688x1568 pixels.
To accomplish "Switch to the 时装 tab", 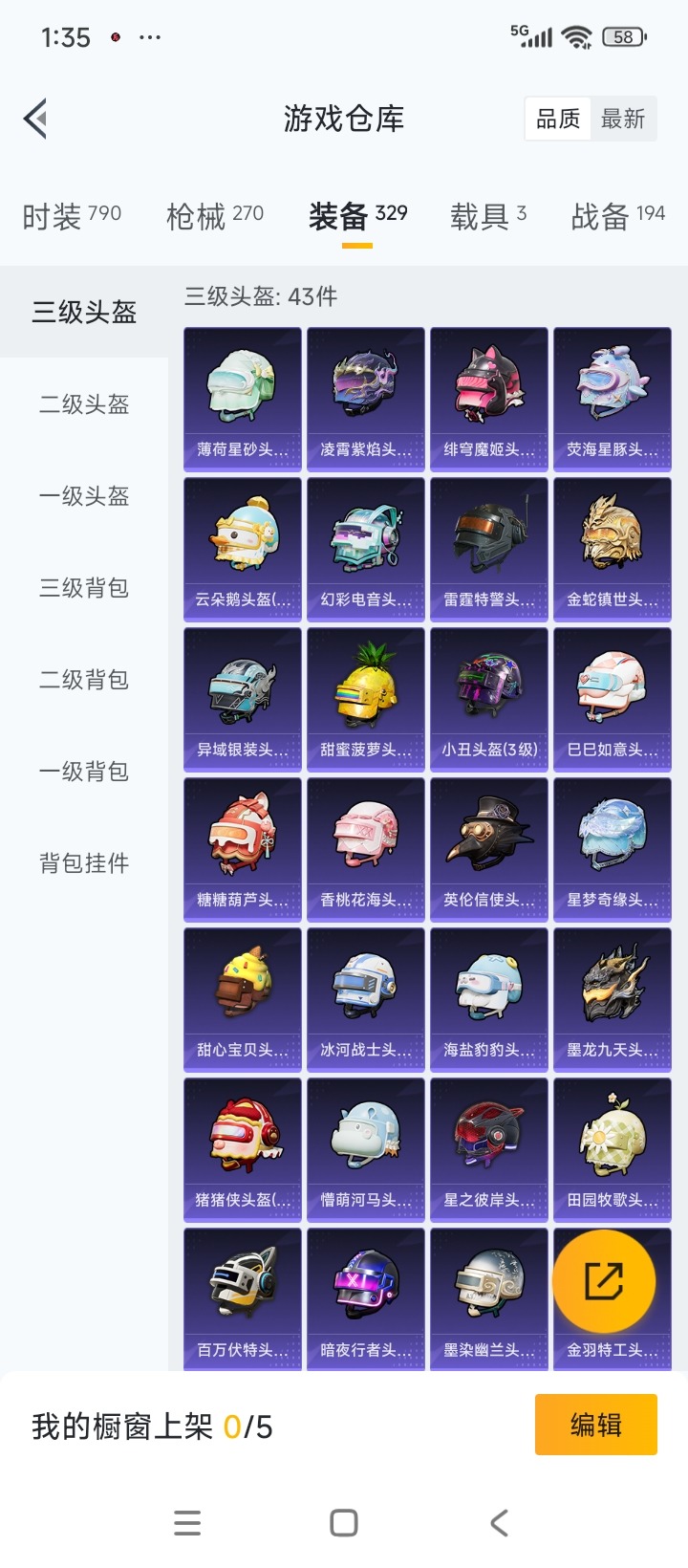I will pyautogui.click(x=72, y=216).
